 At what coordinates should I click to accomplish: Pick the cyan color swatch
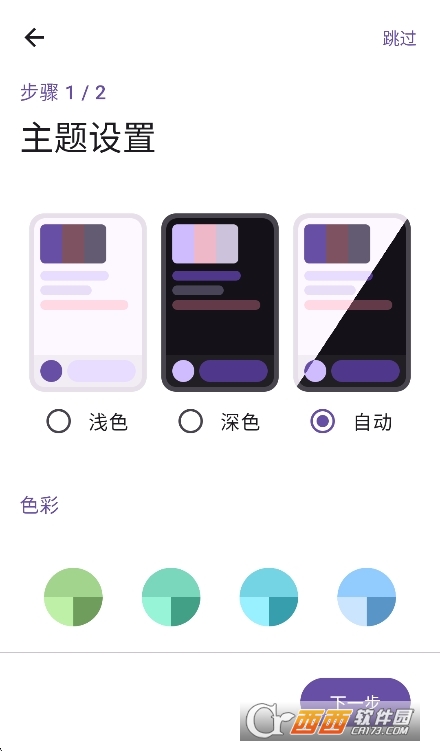269,597
